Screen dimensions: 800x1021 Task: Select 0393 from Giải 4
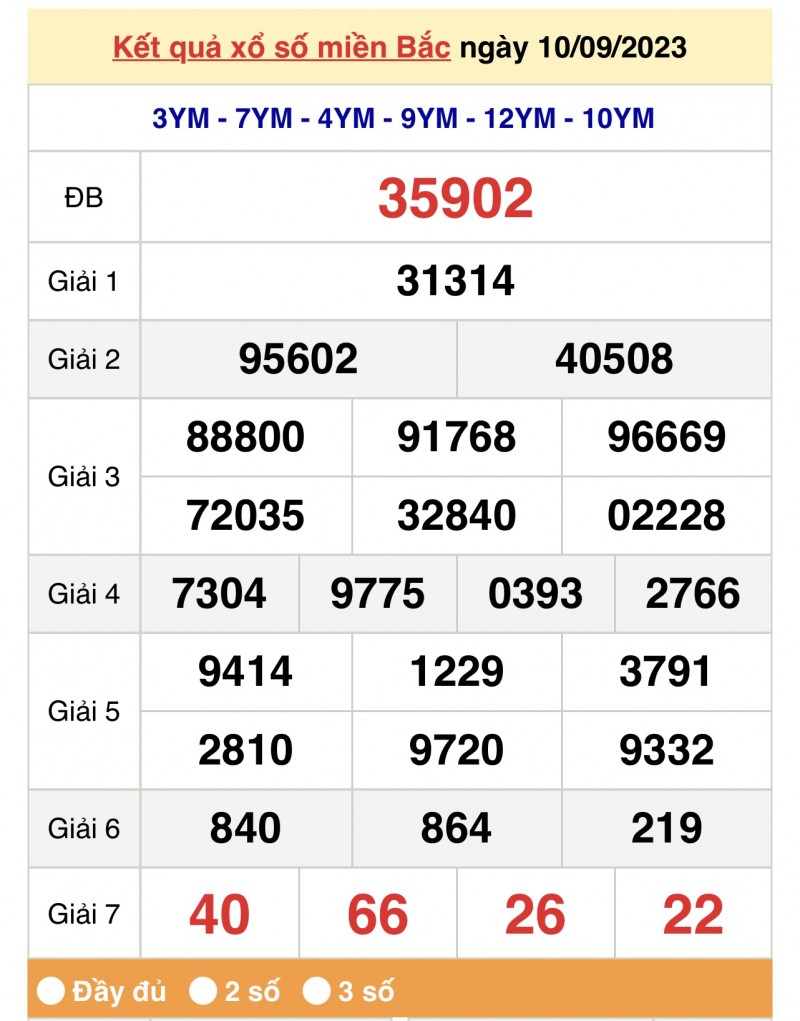[536, 593]
